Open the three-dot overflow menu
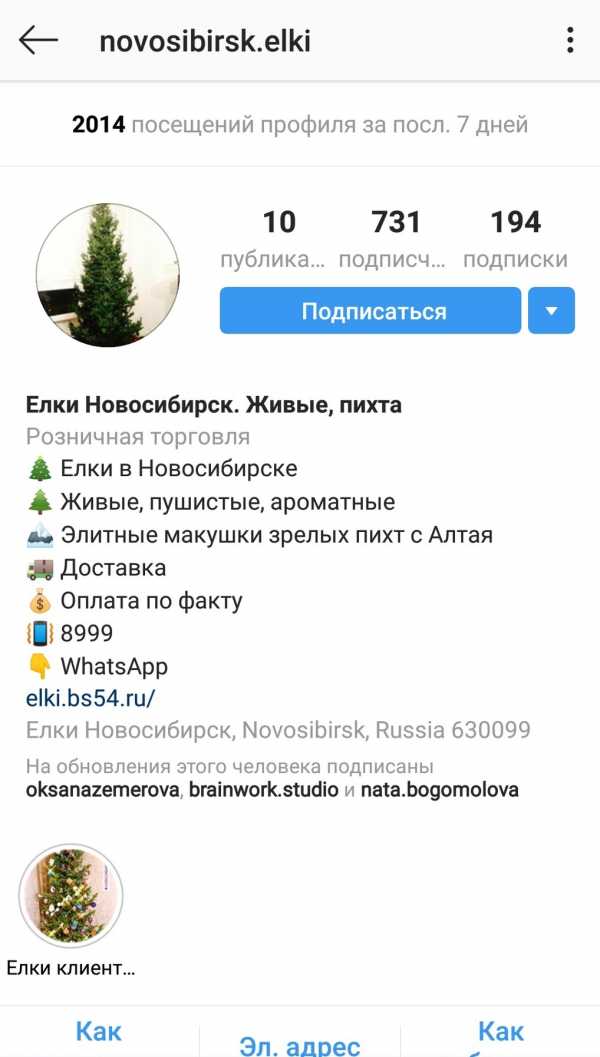The height and width of the screenshot is (1057, 600). (569, 41)
